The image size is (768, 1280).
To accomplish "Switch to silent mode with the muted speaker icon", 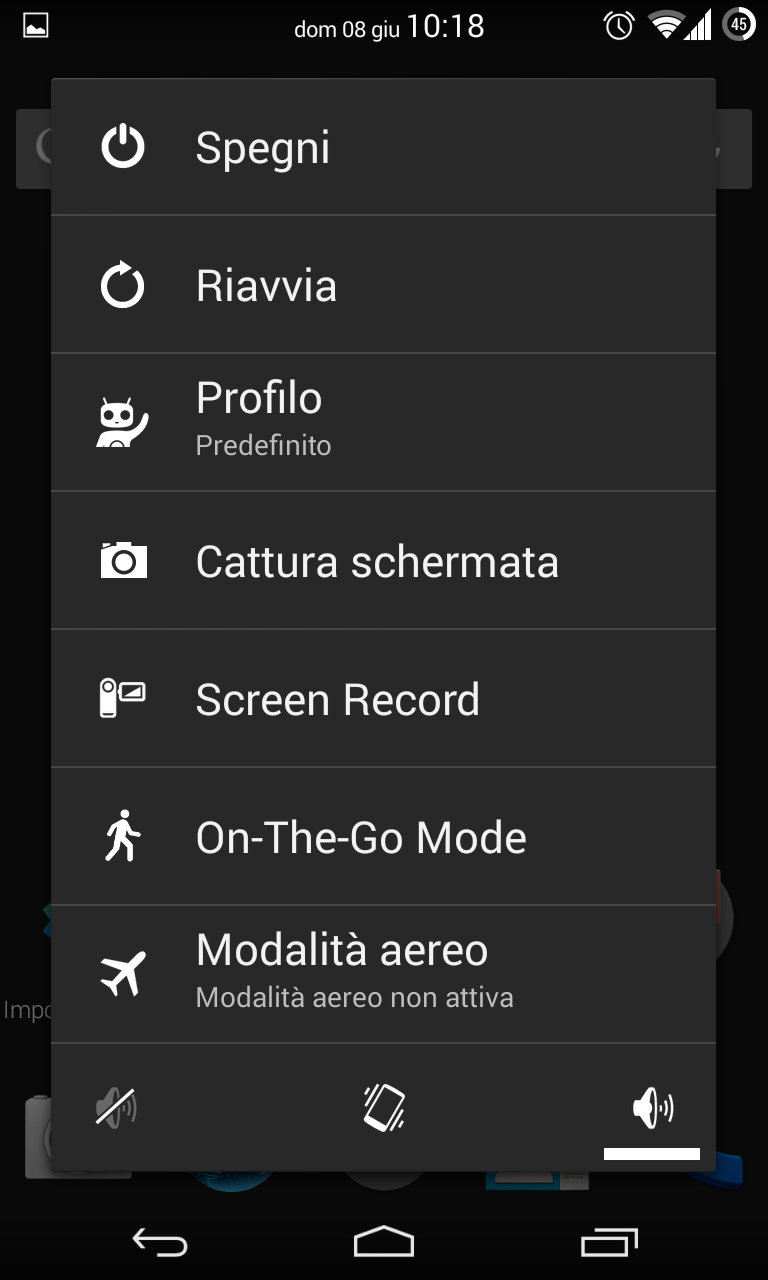I will [x=116, y=1108].
